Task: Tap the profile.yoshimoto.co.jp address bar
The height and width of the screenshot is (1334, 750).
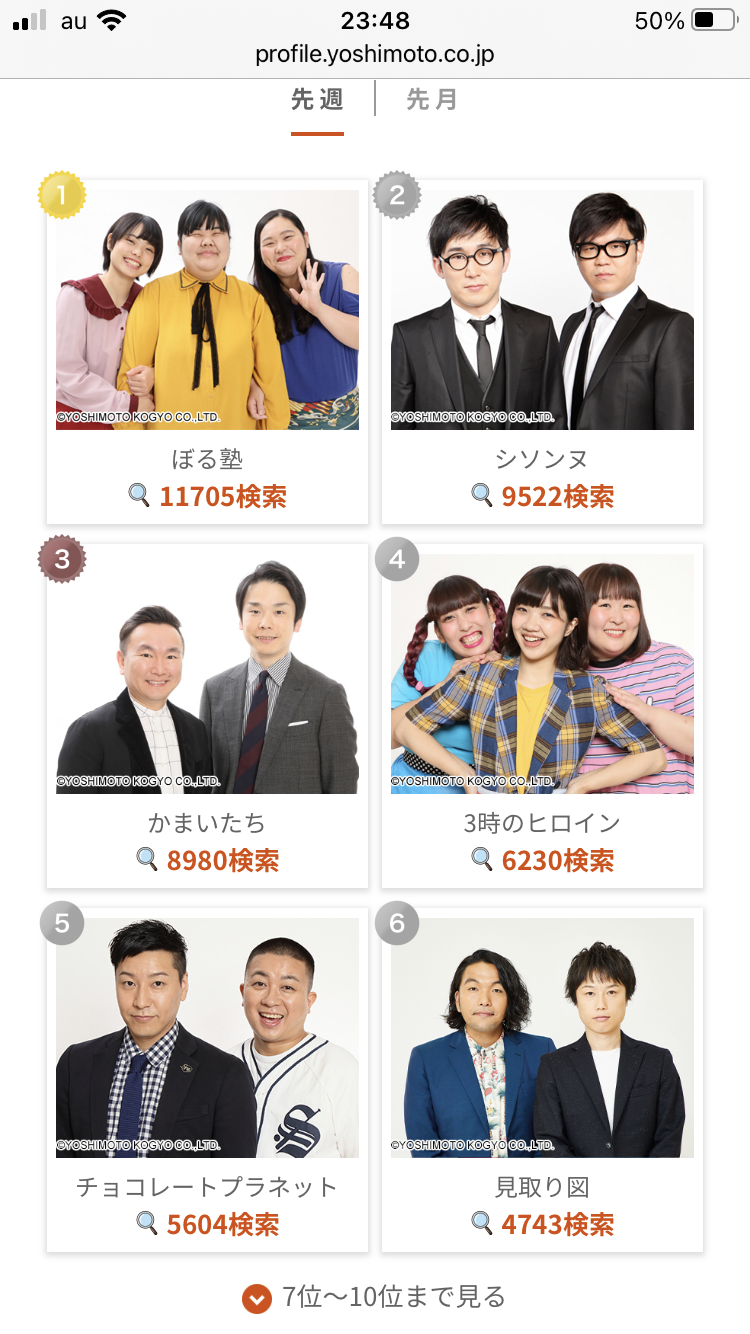Action: (x=375, y=54)
